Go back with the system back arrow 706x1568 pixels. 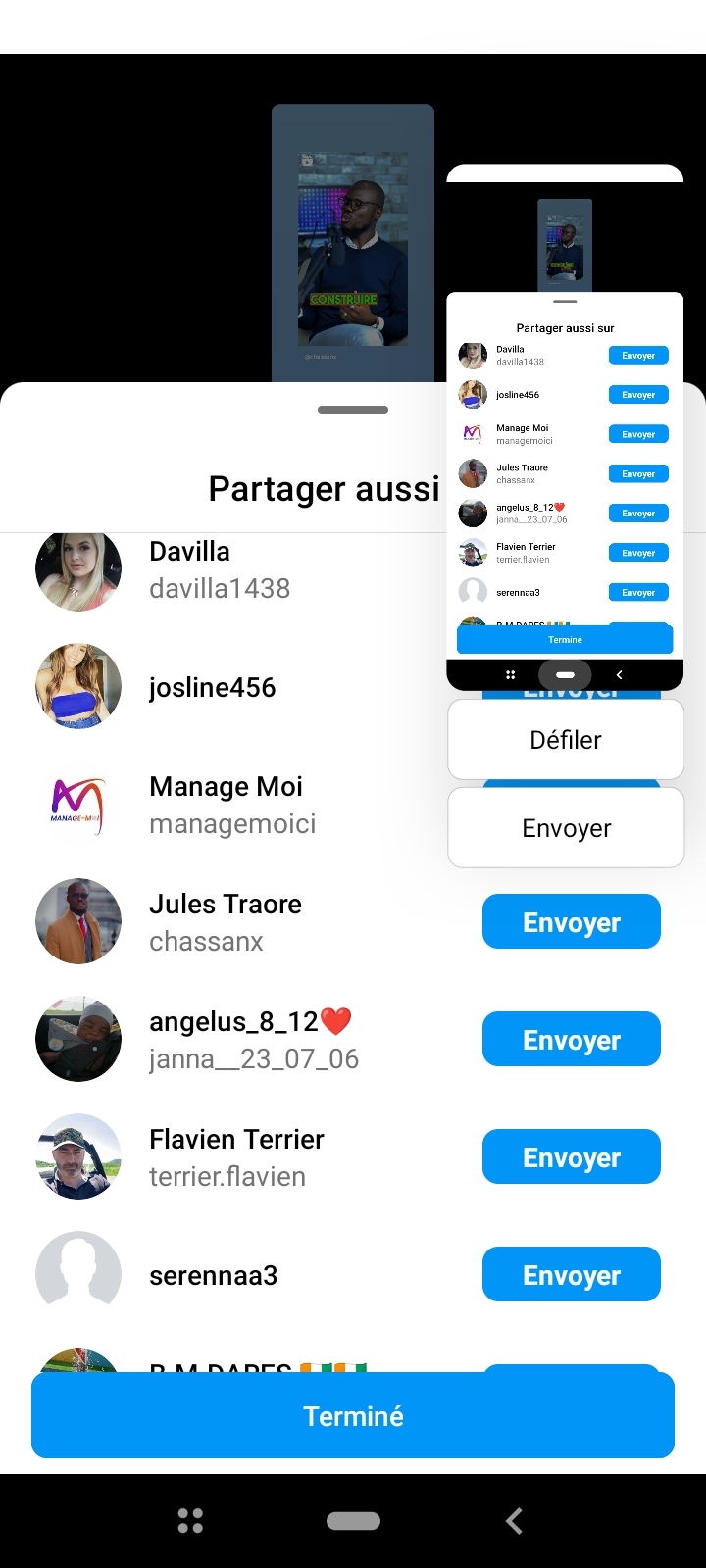click(514, 1521)
